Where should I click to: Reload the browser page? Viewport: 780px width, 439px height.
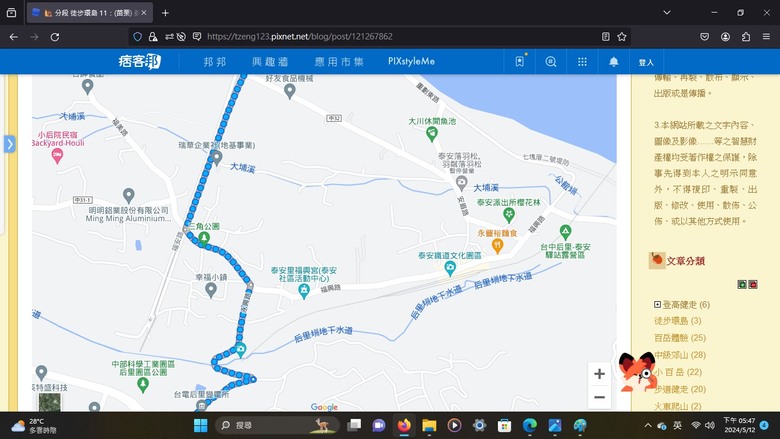click(55, 37)
